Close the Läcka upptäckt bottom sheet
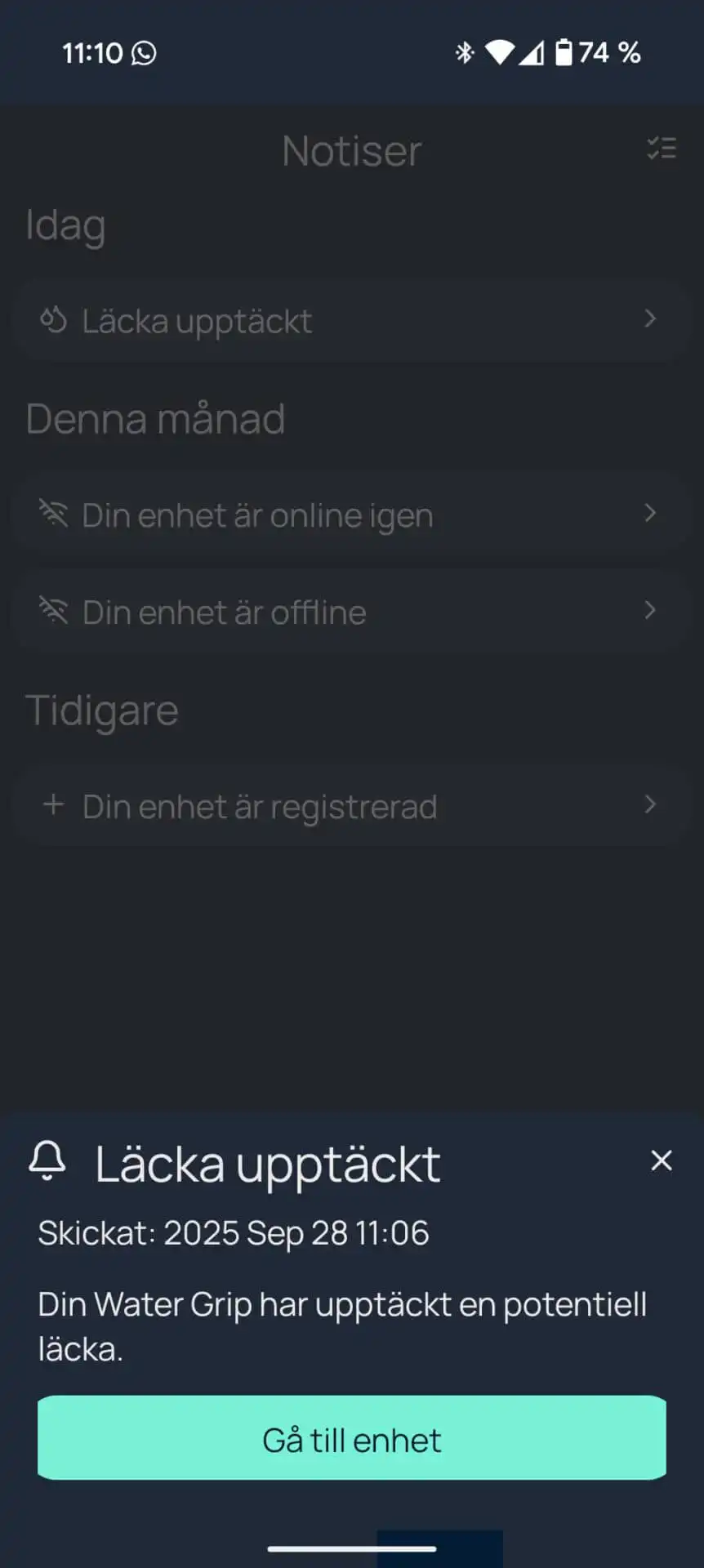This screenshot has width=704, height=1568. coord(661,1160)
